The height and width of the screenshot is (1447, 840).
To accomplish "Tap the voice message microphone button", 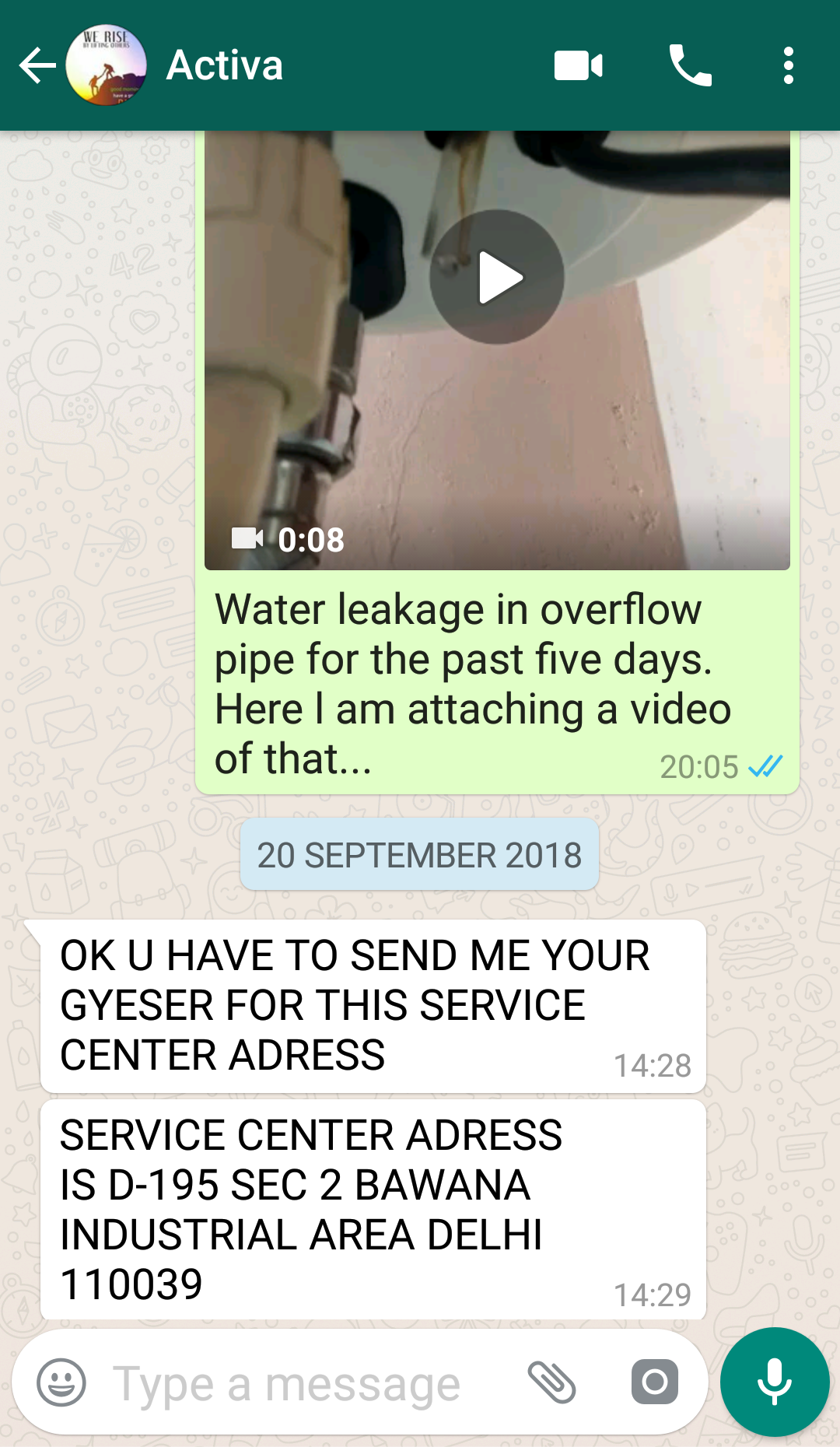I will coord(774,1382).
